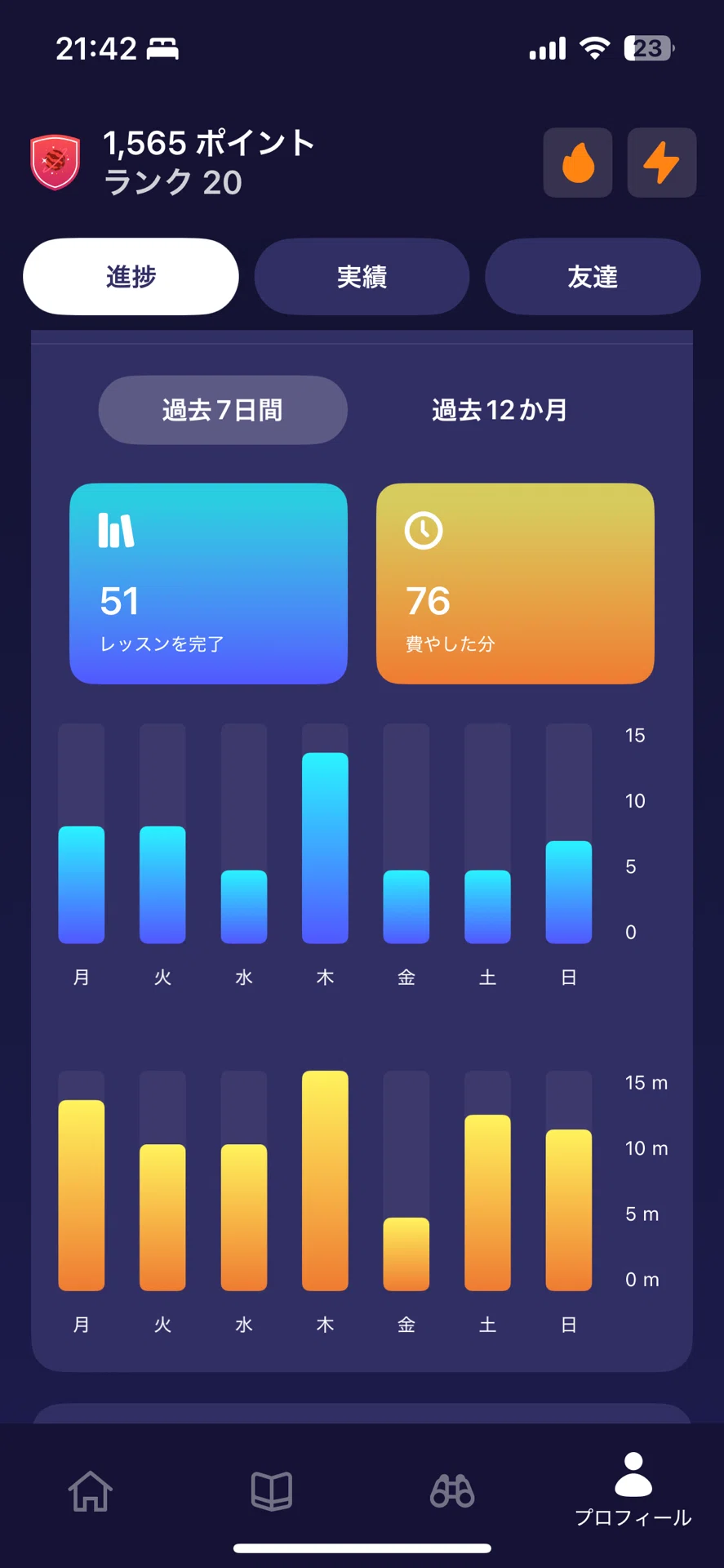
Task: Show stats for 過去12か月
Action: pos(500,410)
